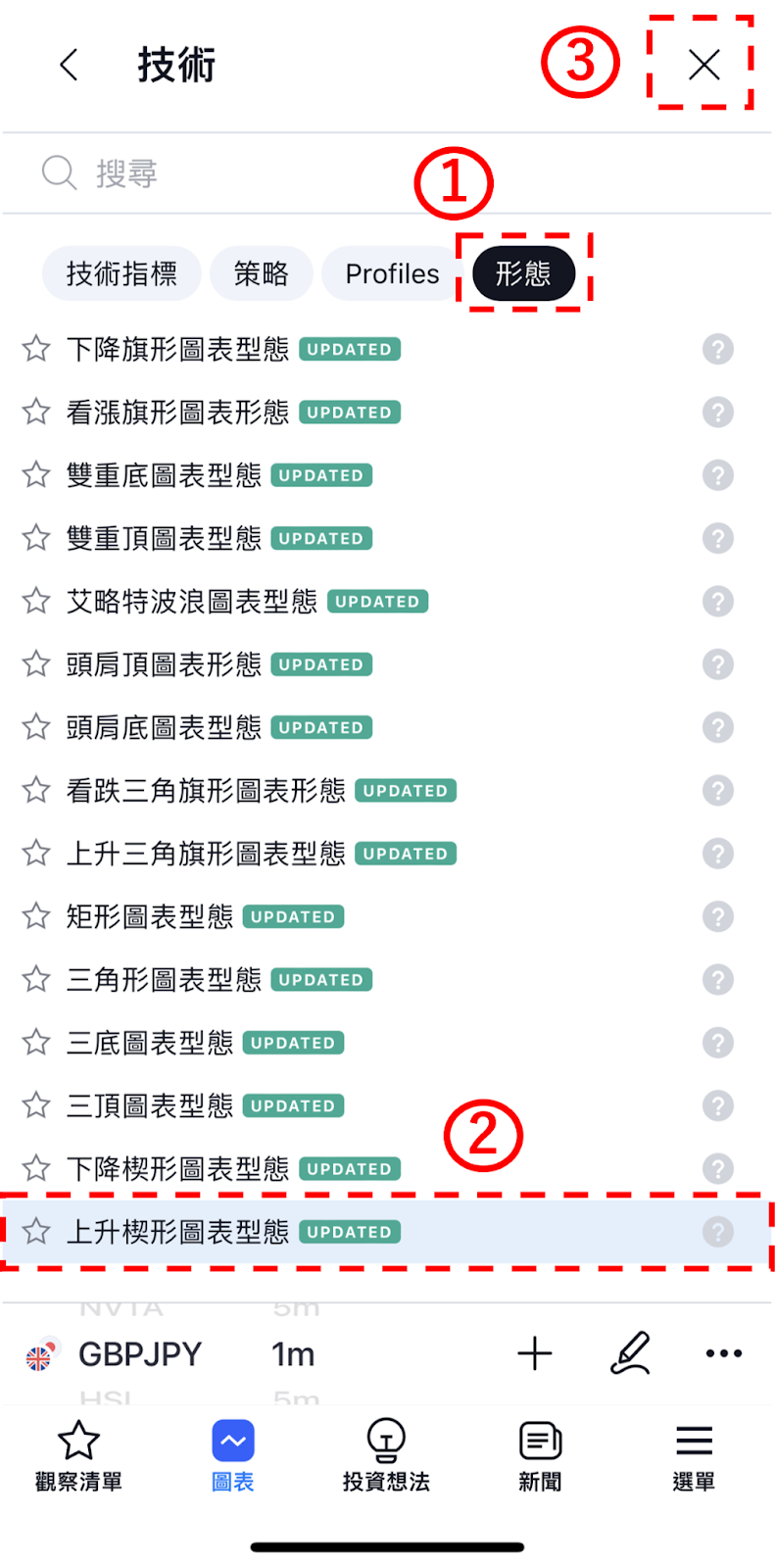Add 上升楔形圖表型態 to the chart
The height and width of the screenshot is (1568, 775).
coord(178,1232)
